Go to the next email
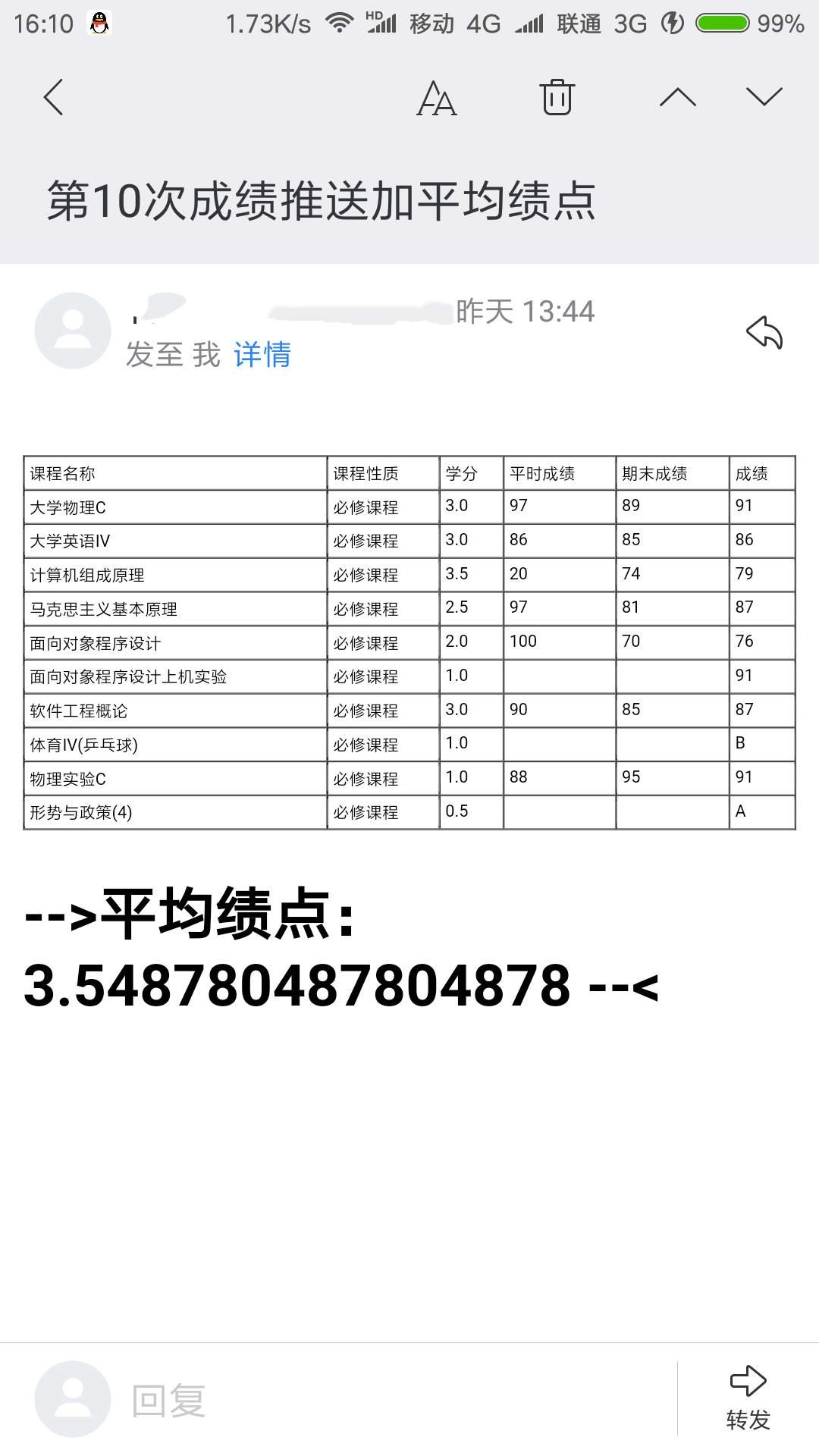The height and width of the screenshot is (1456, 819). pos(764,98)
